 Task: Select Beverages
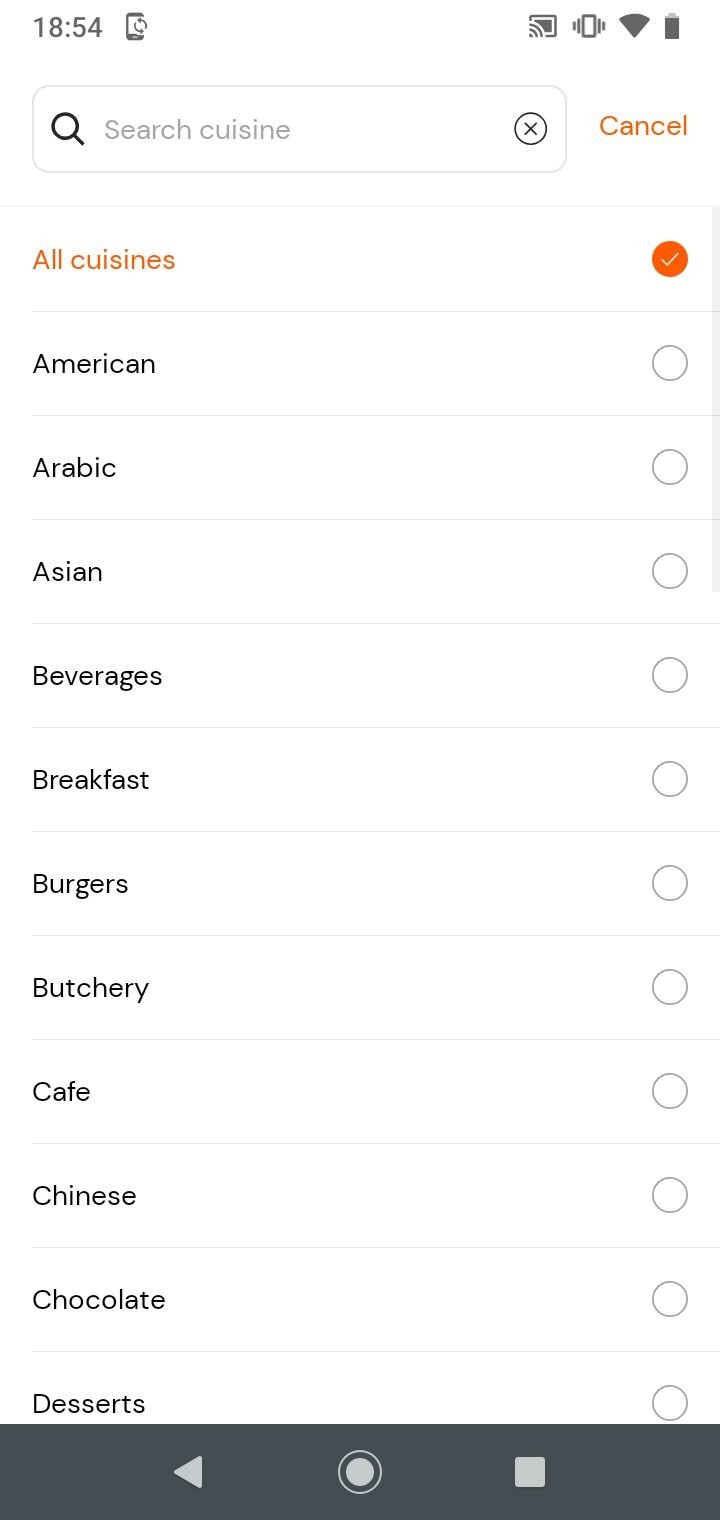click(360, 676)
